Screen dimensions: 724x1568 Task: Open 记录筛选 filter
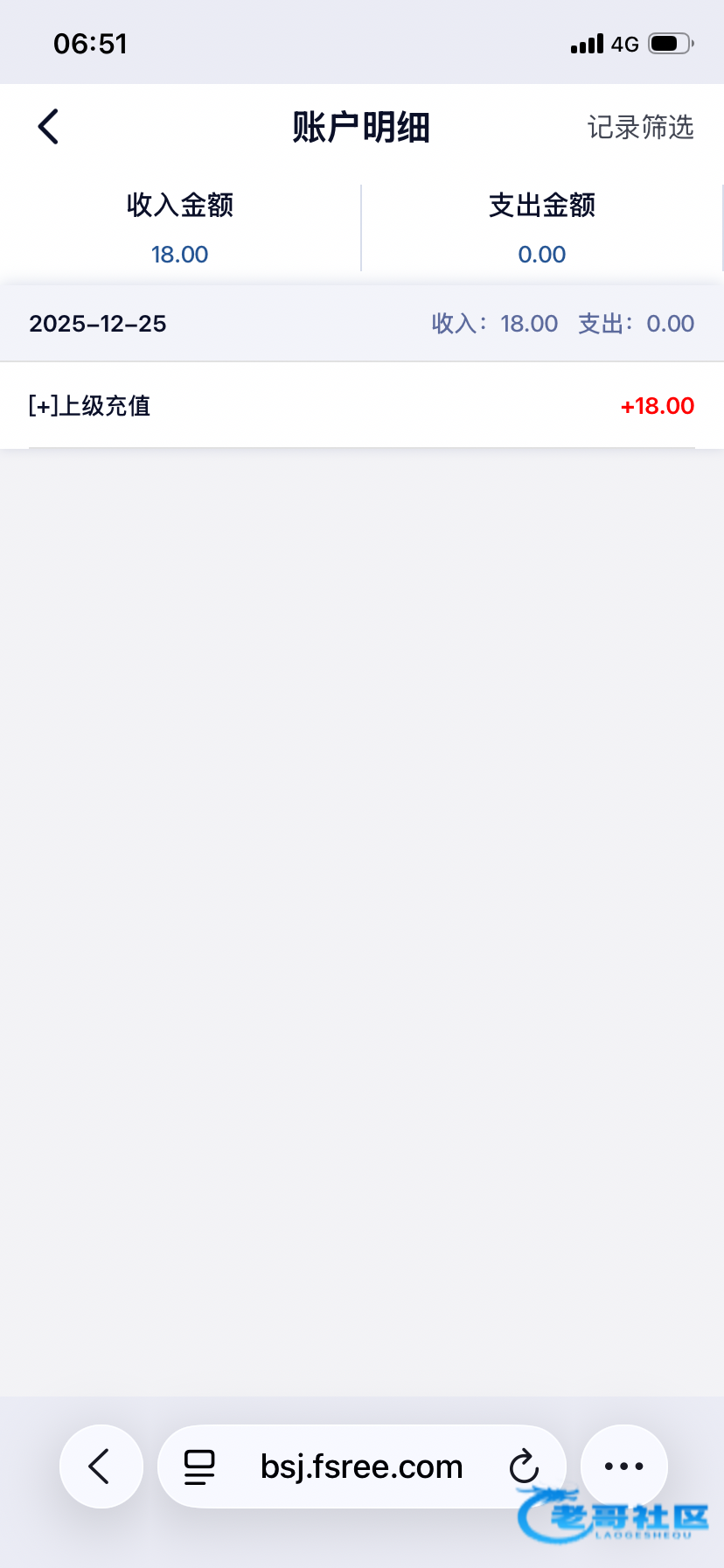click(x=640, y=128)
